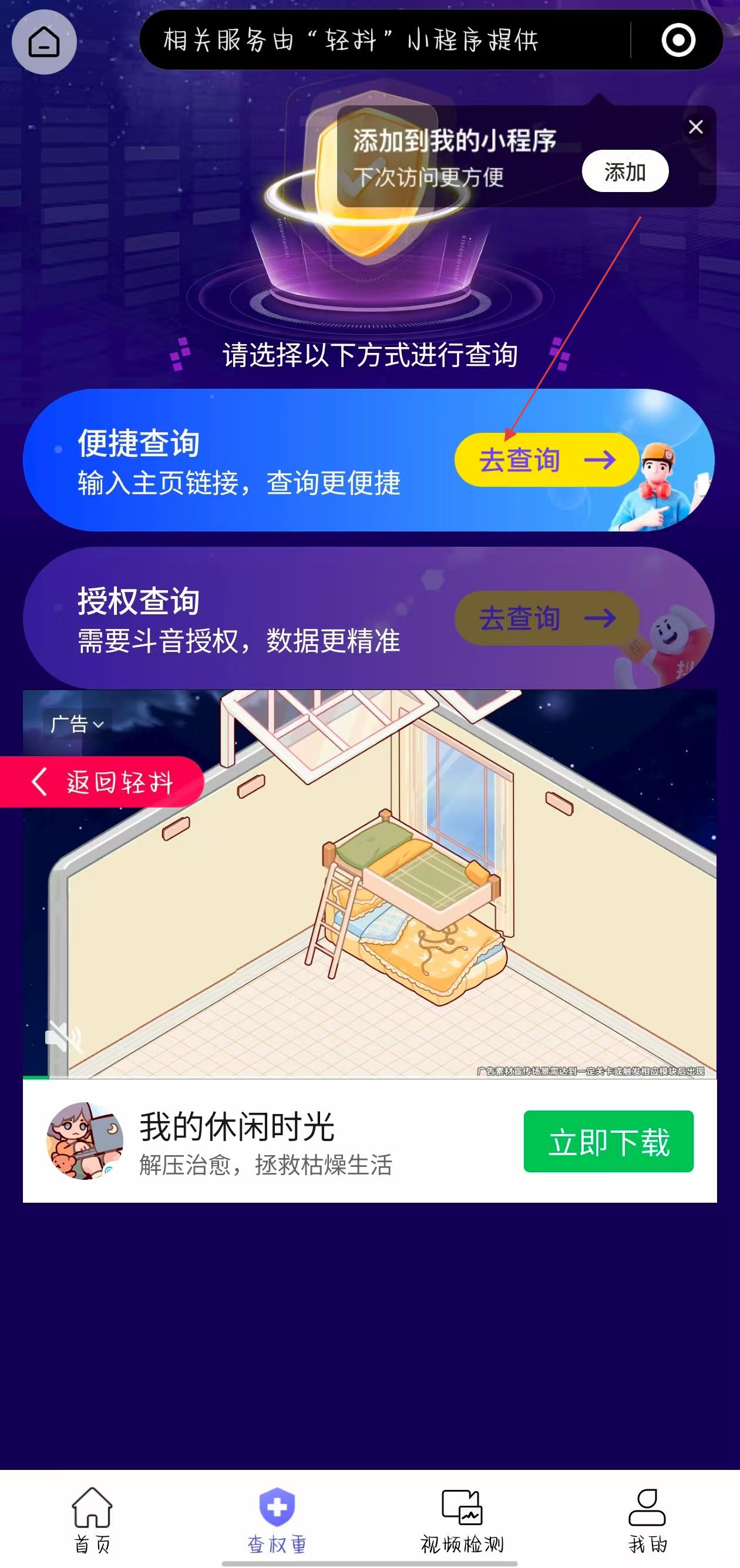The width and height of the screenshot is (740, 1568).
Task: Download 我的休闲时光 with 立即下载
Action: tap(608, 1141)
